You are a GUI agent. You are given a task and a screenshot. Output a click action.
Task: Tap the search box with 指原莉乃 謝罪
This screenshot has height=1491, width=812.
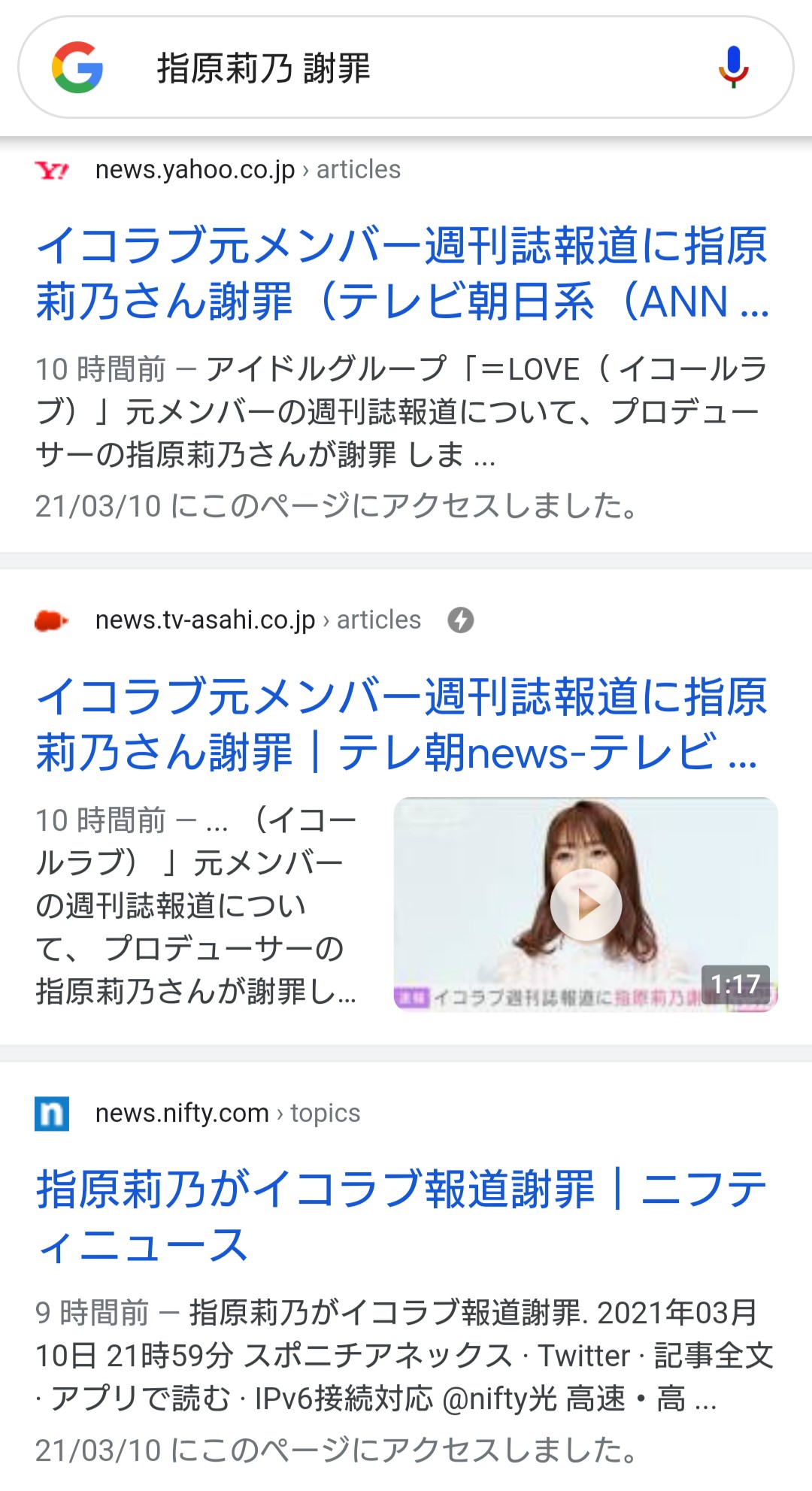[x=406, y=68]
